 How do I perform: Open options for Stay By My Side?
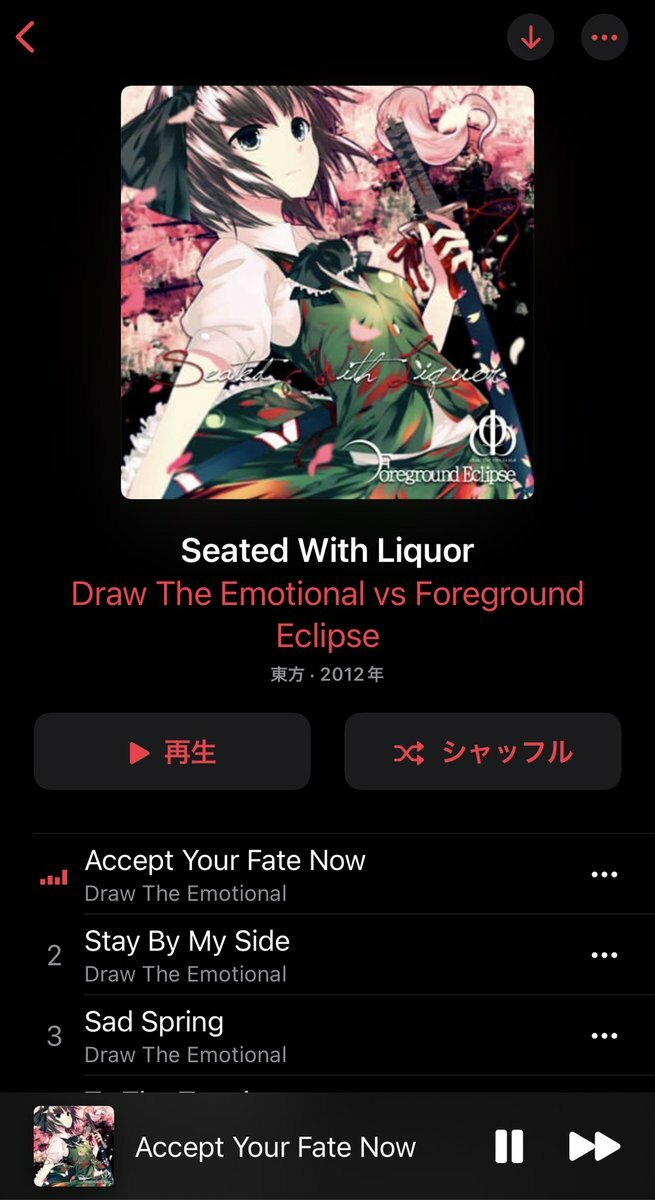[604, 955]
